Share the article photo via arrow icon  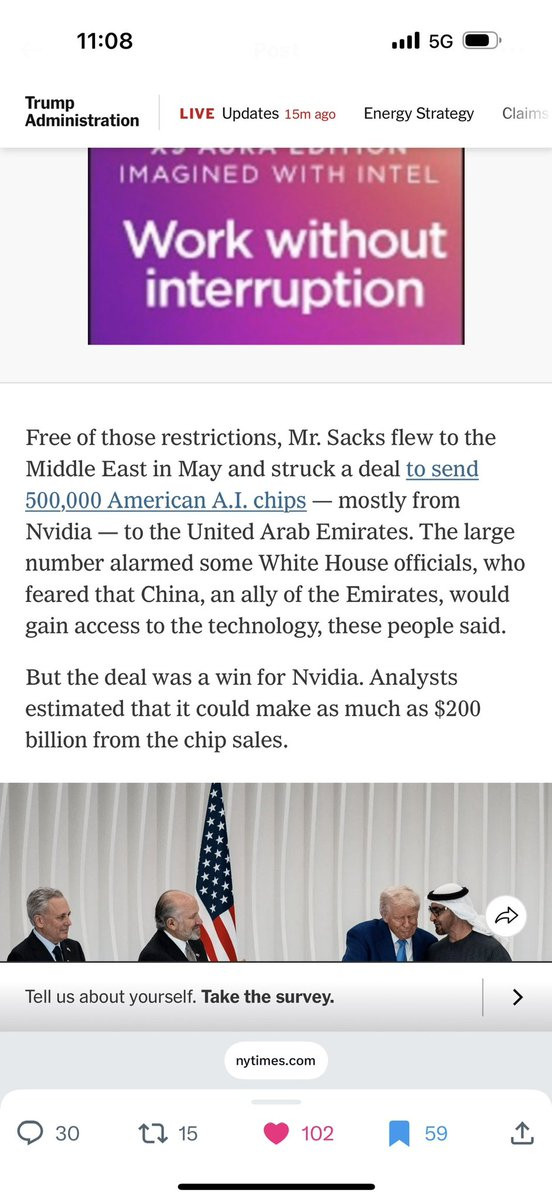point(506,915)
